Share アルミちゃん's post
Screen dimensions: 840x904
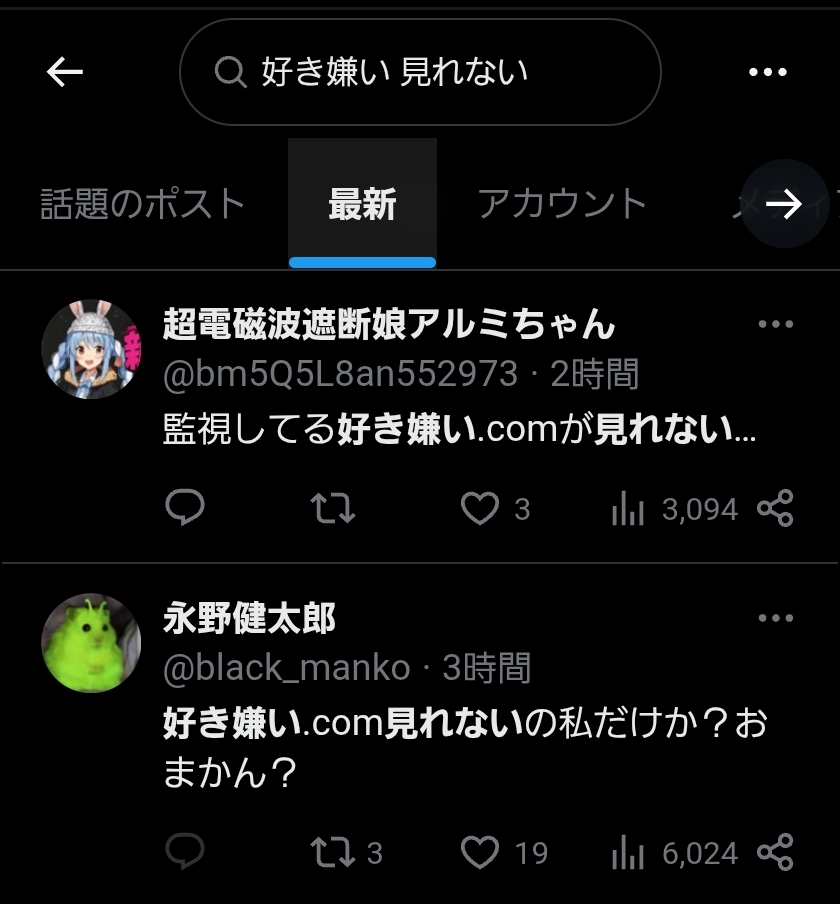(775, 509)
